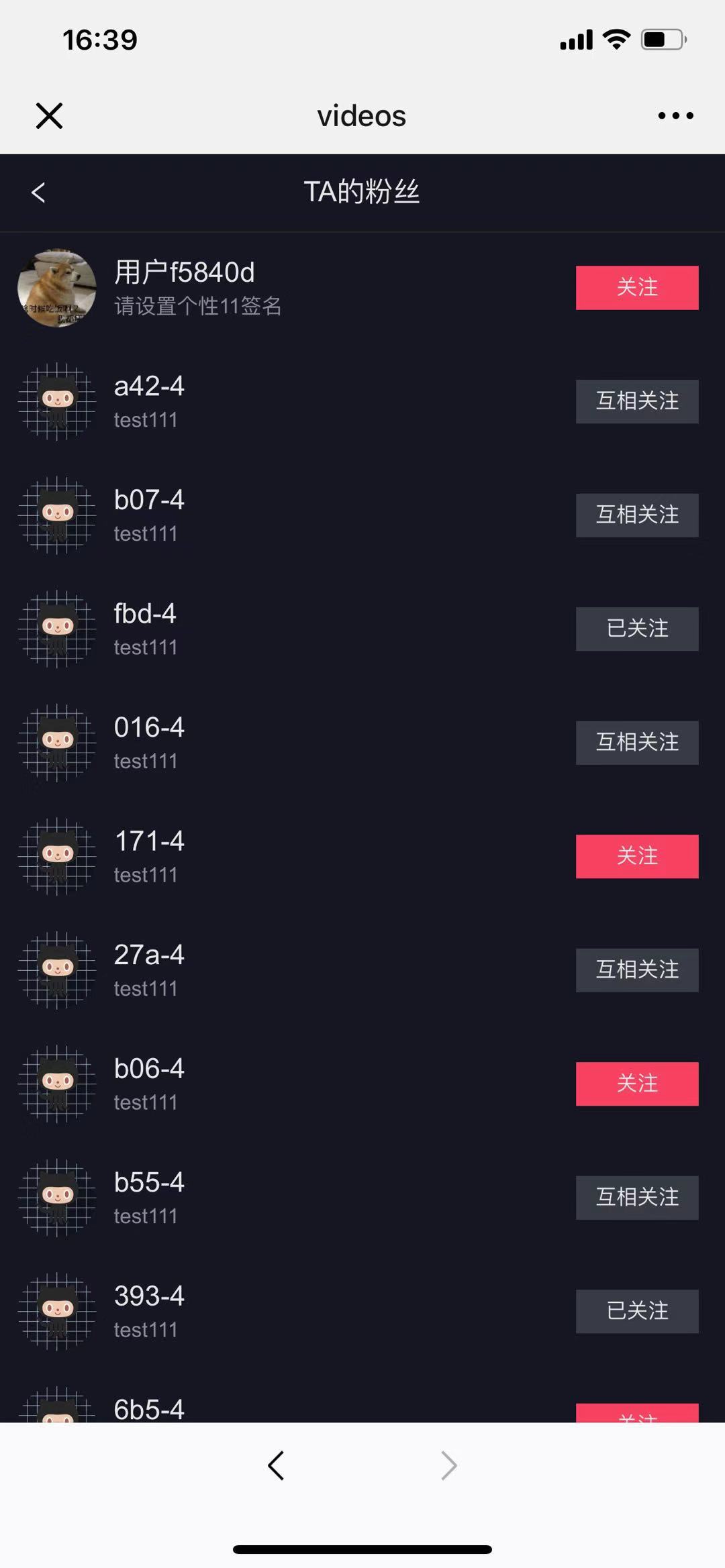The width and height of the screenshot is (725, 1568).
Task: Tap 互相关注 button beside b07-4
Action: point(636,515)
